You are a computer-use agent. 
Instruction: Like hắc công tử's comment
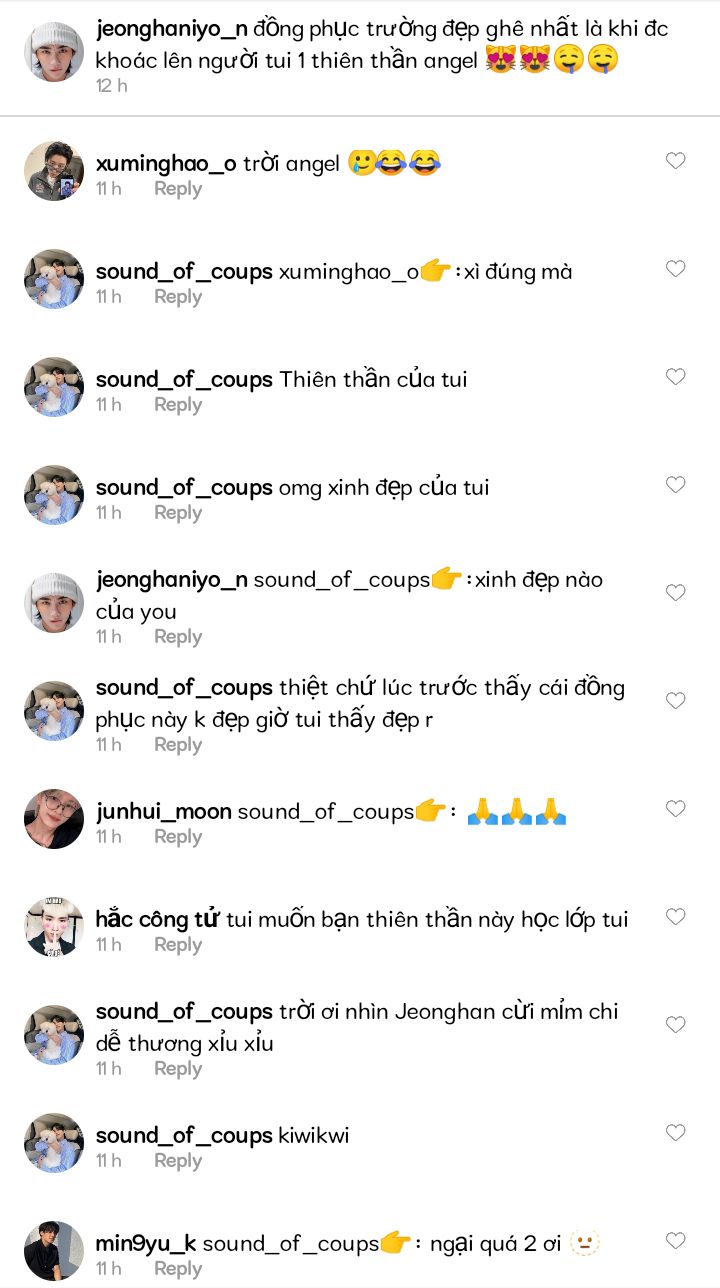676,917
